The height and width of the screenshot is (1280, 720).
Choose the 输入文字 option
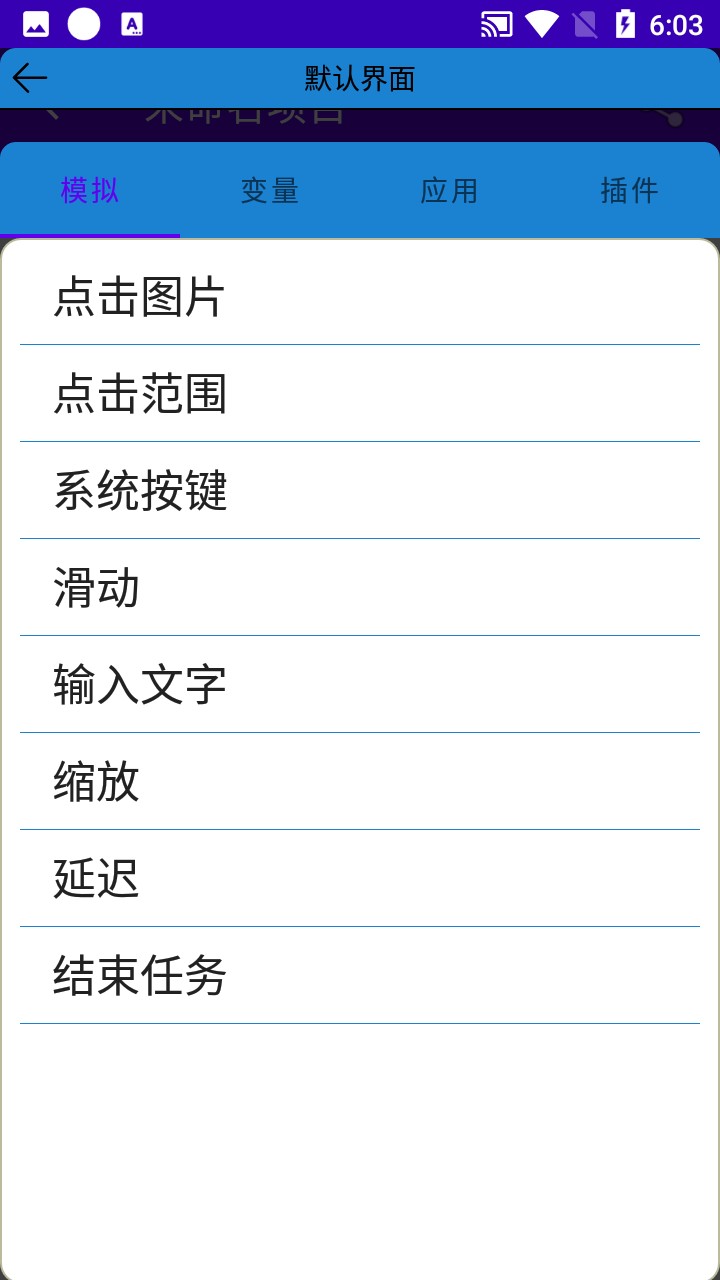[x=140, y=683]
